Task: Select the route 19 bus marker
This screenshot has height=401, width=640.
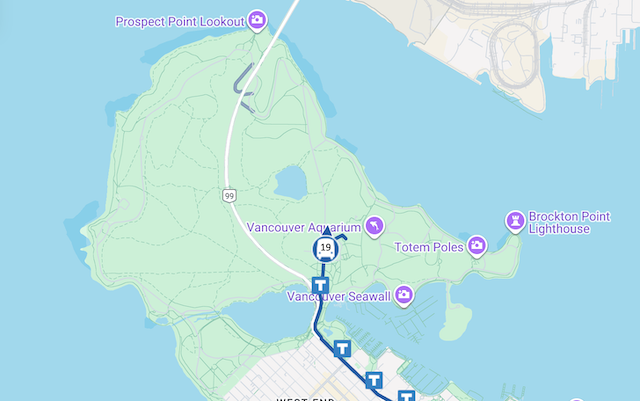Action: point(326,246)
